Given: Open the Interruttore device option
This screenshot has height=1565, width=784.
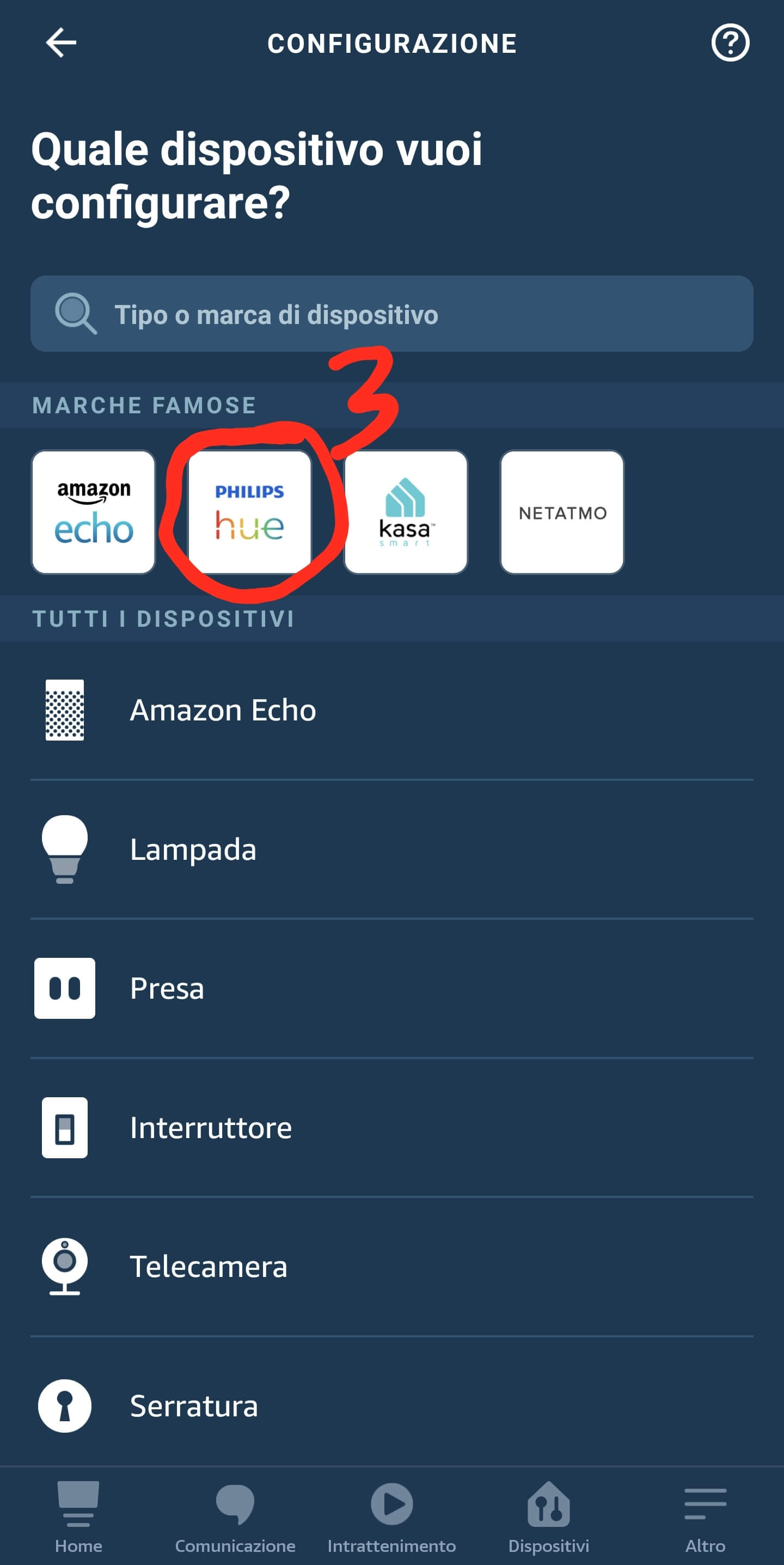Looking at the screenshot, I should click(x=391, y=1128).
